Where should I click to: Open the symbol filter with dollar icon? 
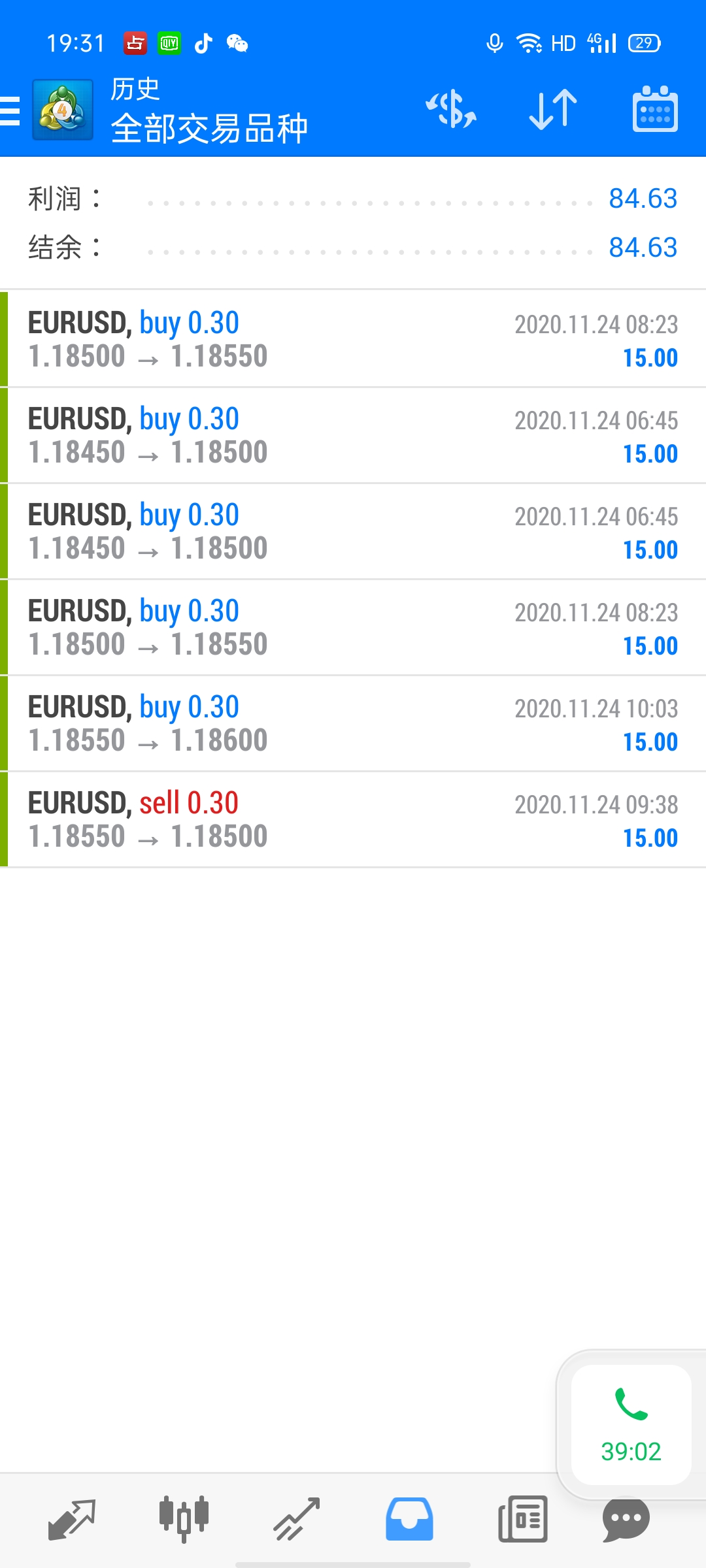[451, 109]
